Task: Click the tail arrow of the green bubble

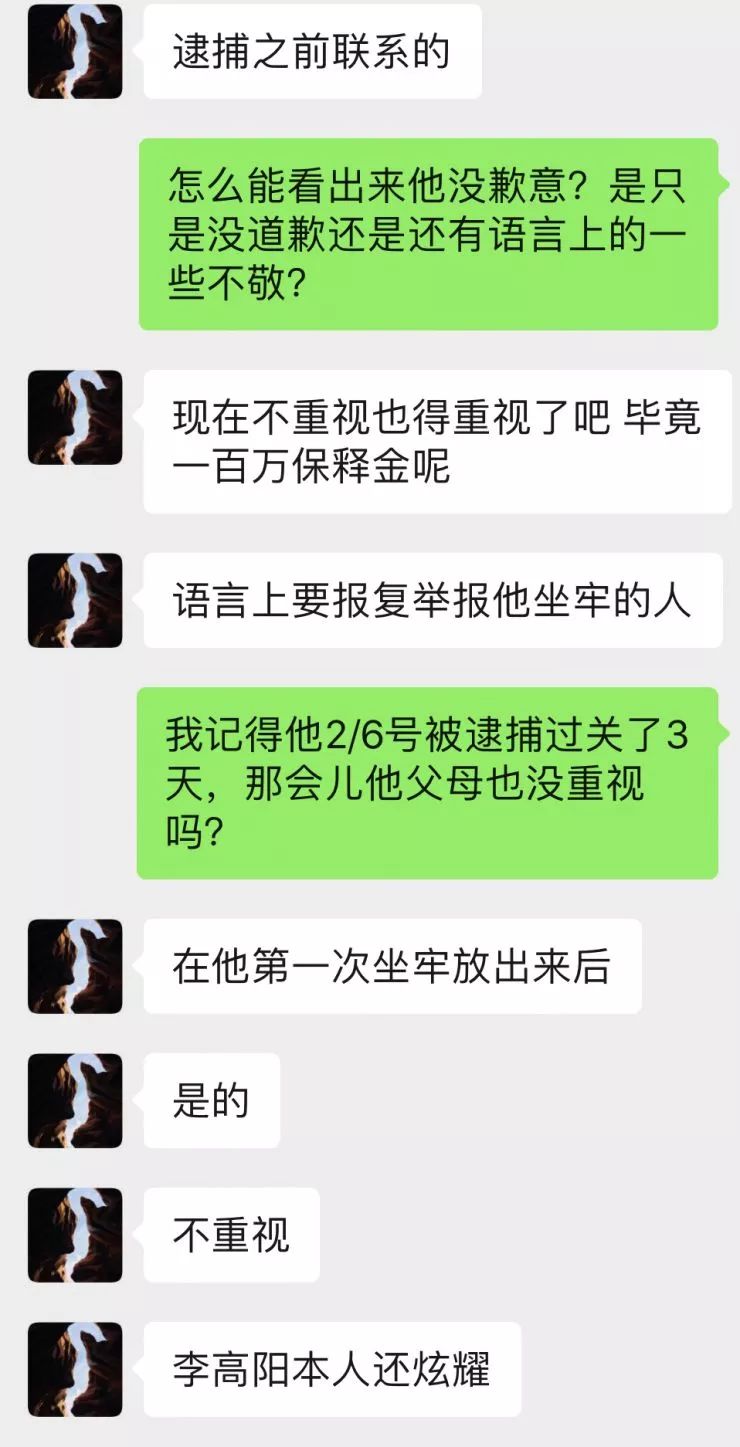Action: (727, 180)
